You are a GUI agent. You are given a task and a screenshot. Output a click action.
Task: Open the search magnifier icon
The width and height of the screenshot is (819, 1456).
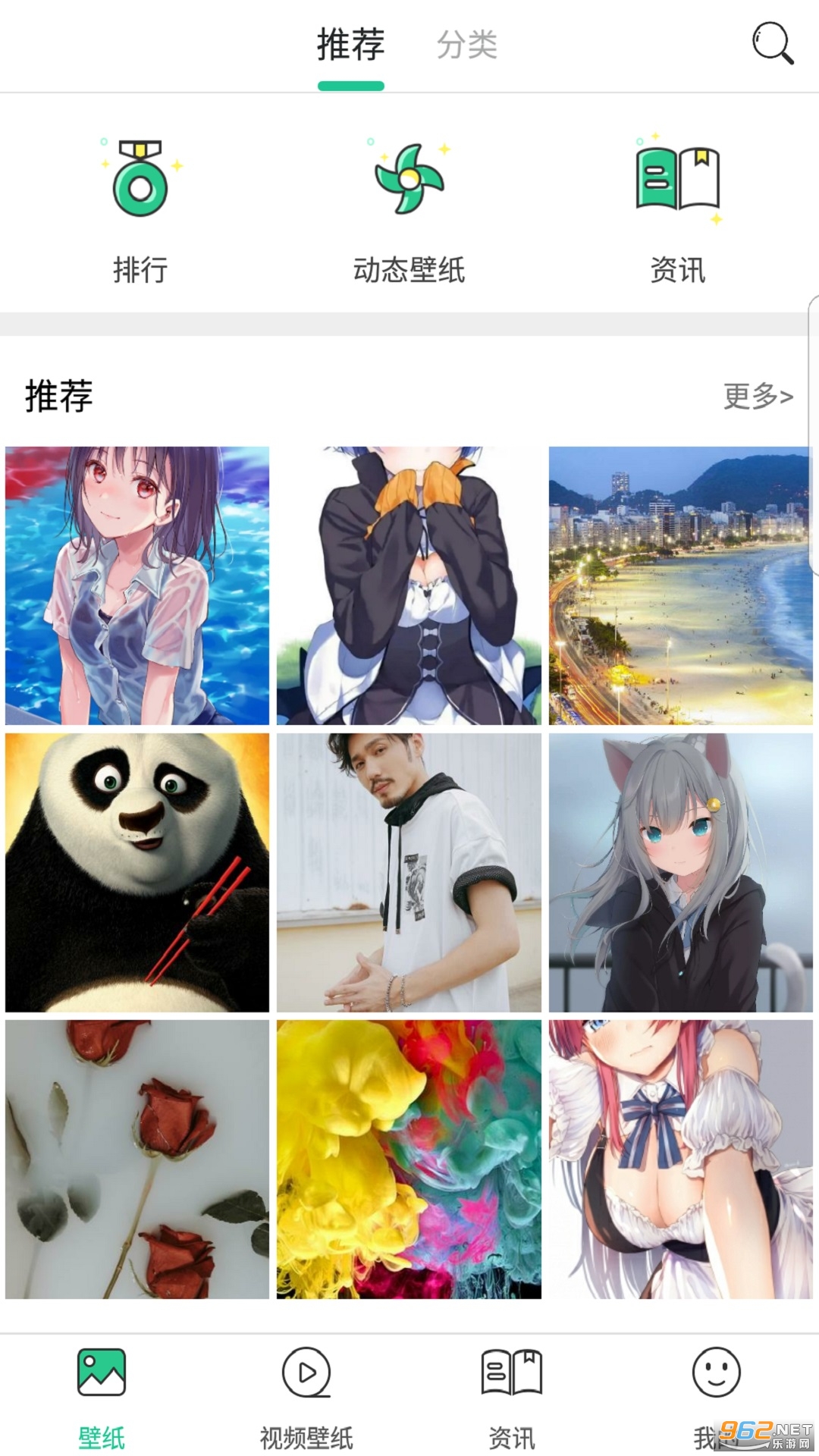[x=772, y=43]
